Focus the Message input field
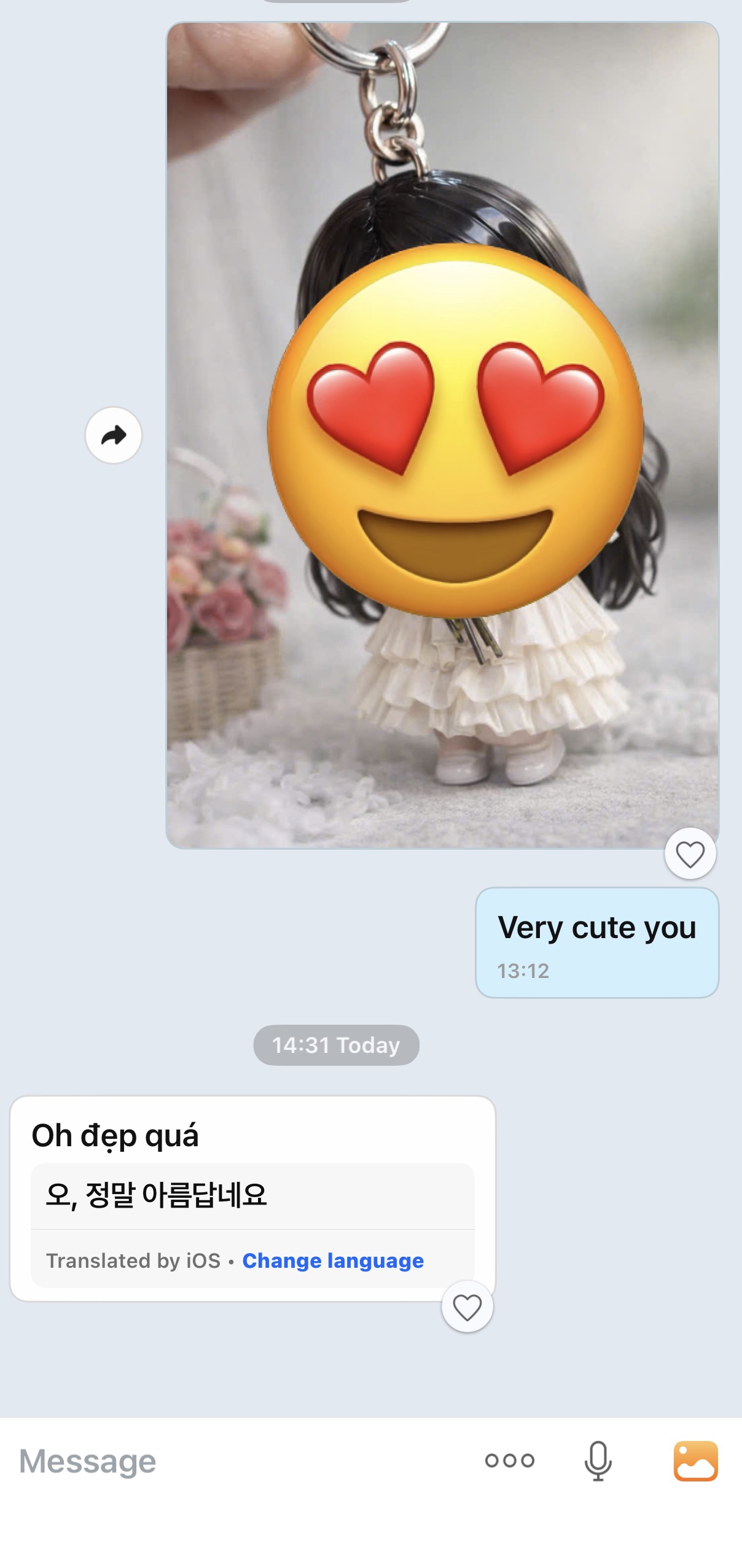Viewport: 742px width, 1568px height. click(x=233, y=1461)
